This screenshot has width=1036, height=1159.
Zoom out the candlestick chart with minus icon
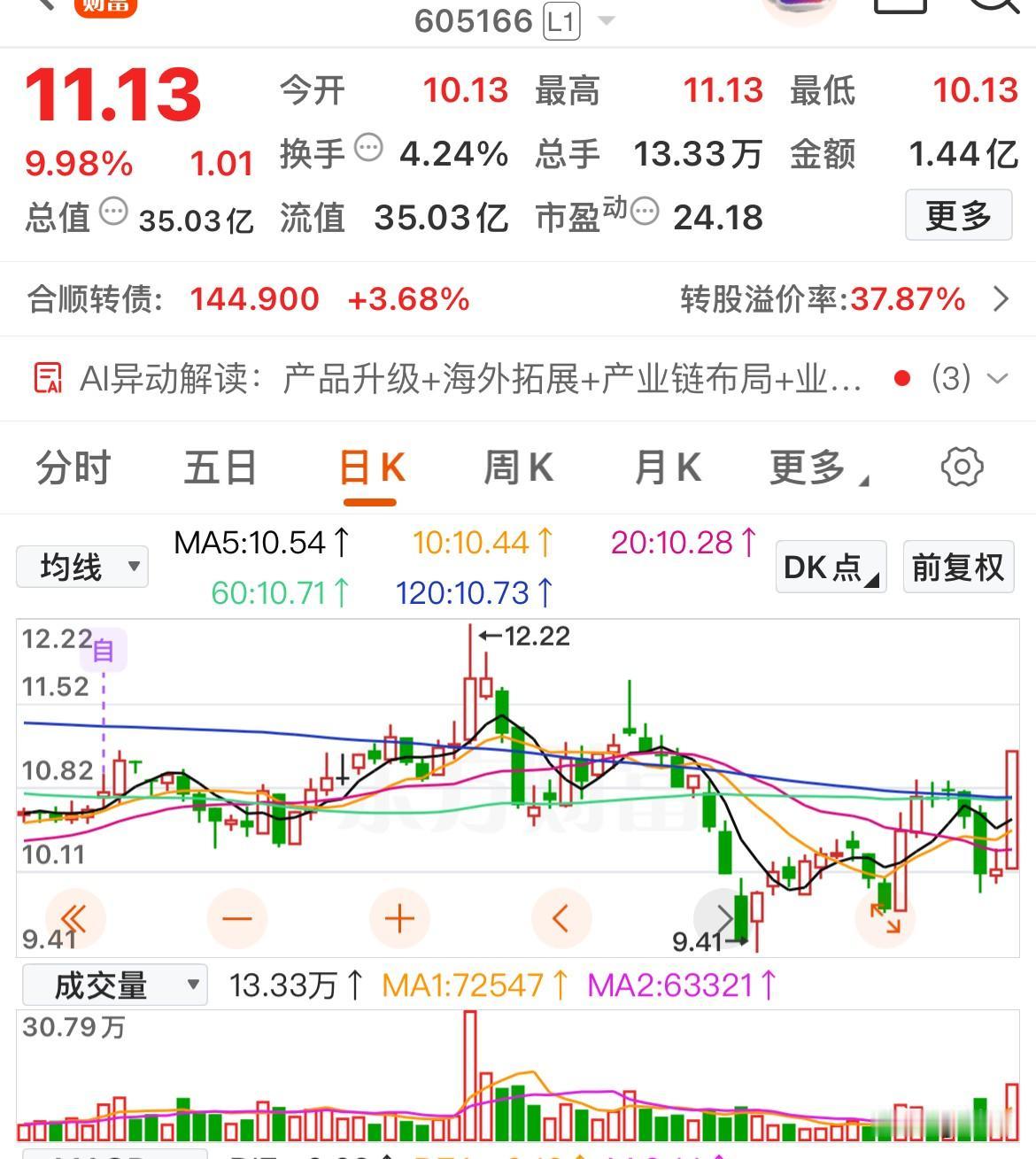pyautogui.click(x=236, y=918)
